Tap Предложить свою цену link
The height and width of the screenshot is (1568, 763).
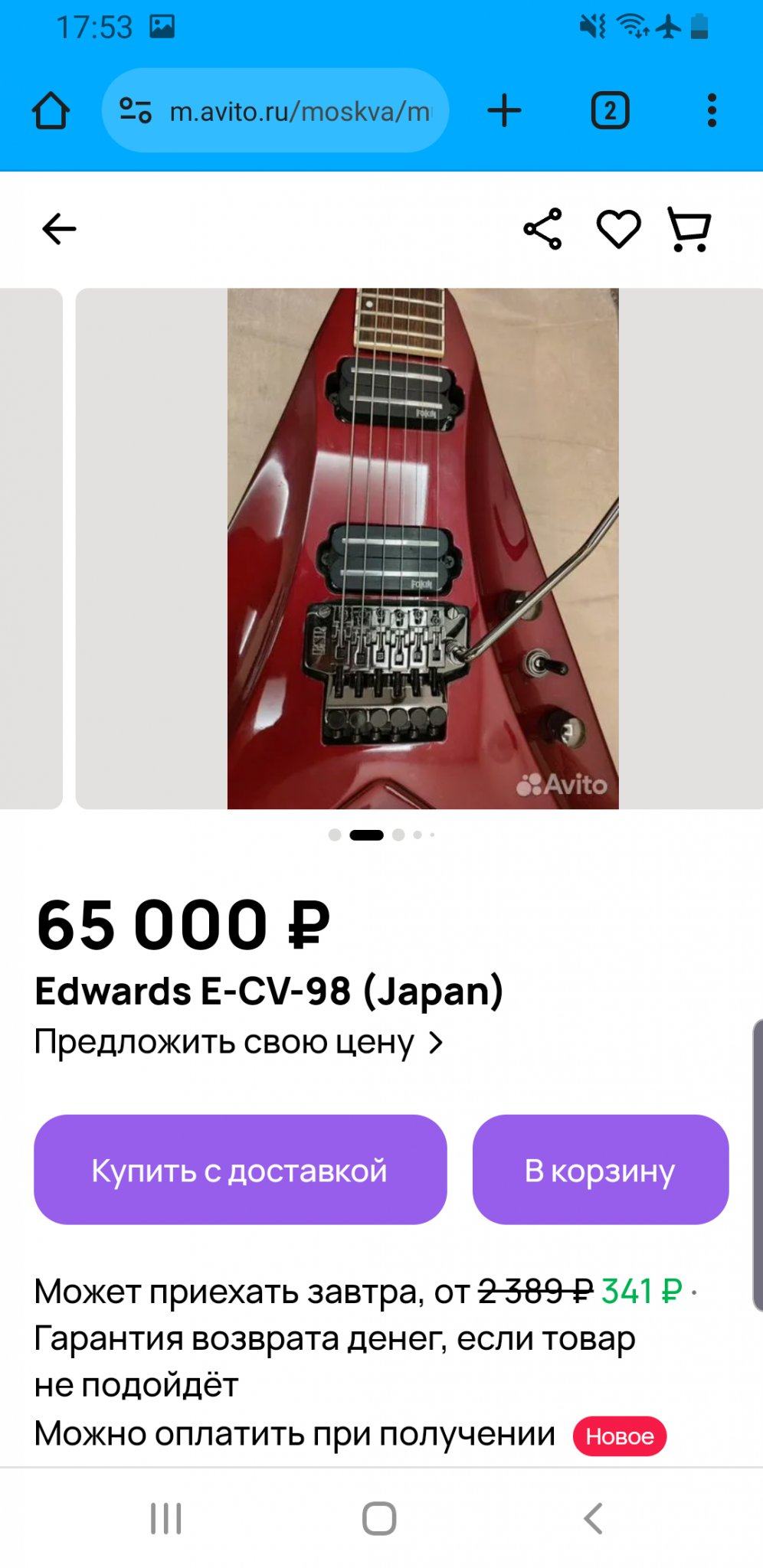pos(238,1043)
